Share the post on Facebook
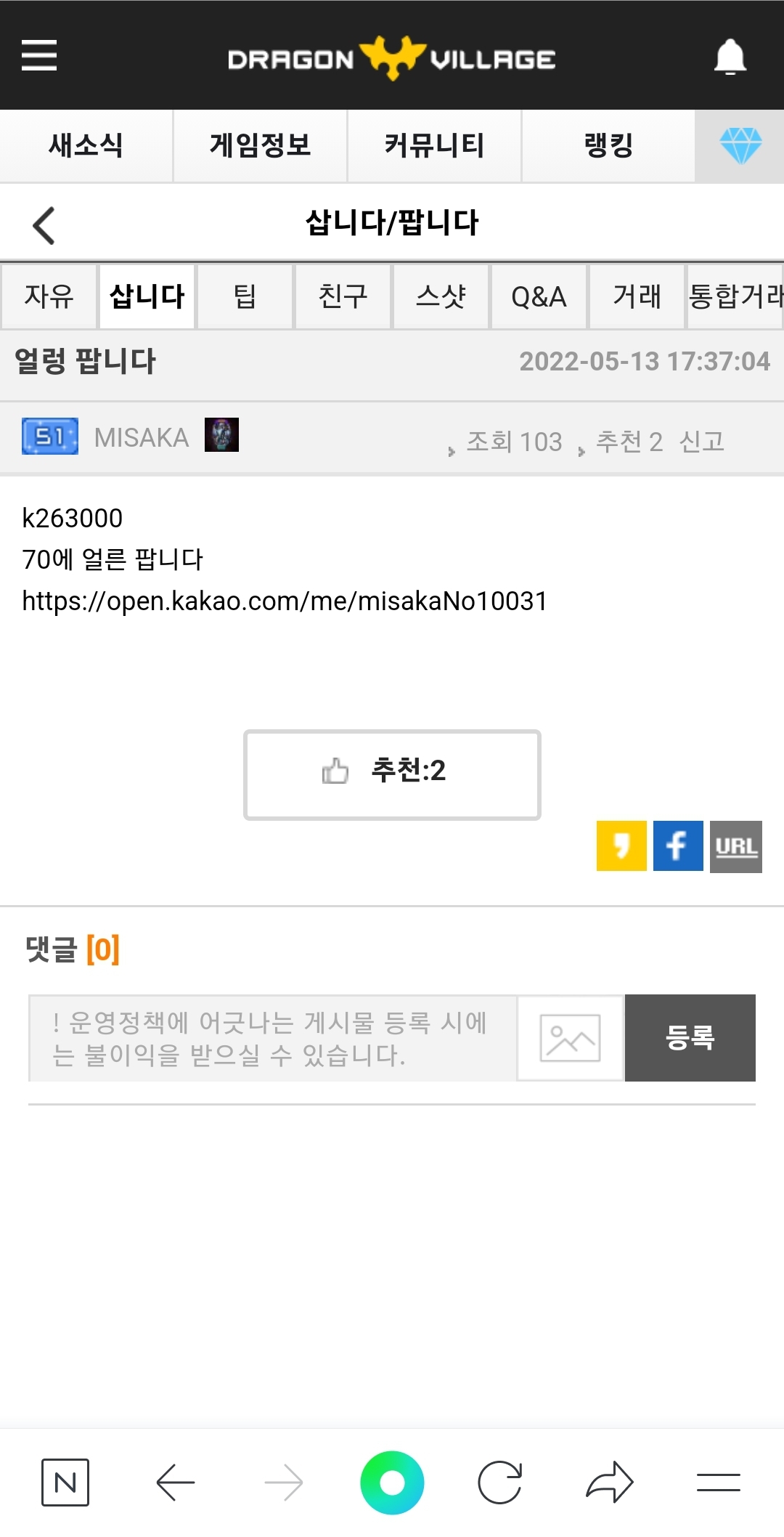The height and width of the screenshot is (1537, 784). tap(678, 845)
